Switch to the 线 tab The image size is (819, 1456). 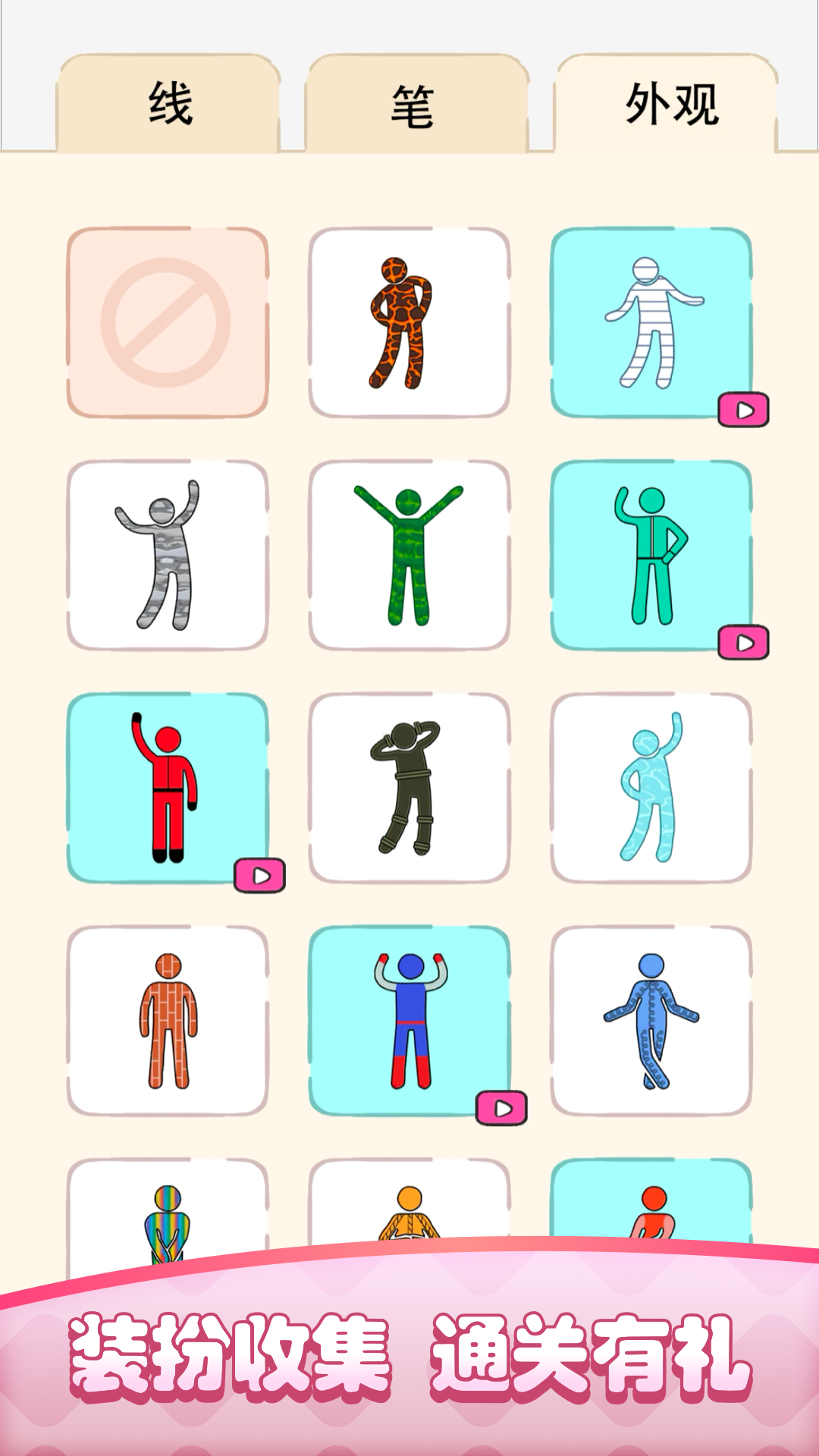click(168, 104)
